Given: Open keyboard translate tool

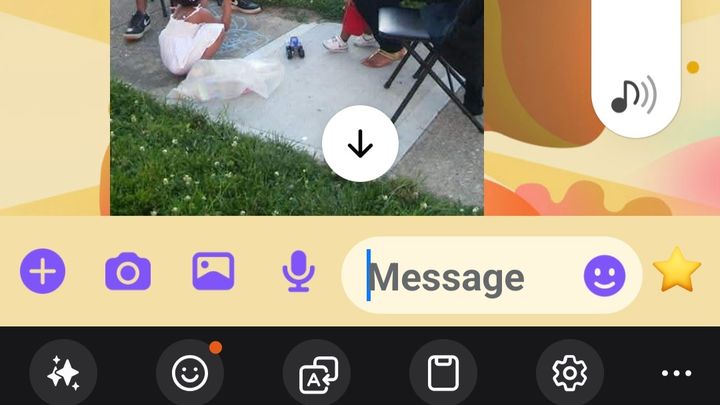Looking at the screenshot, I should [317, 374].
